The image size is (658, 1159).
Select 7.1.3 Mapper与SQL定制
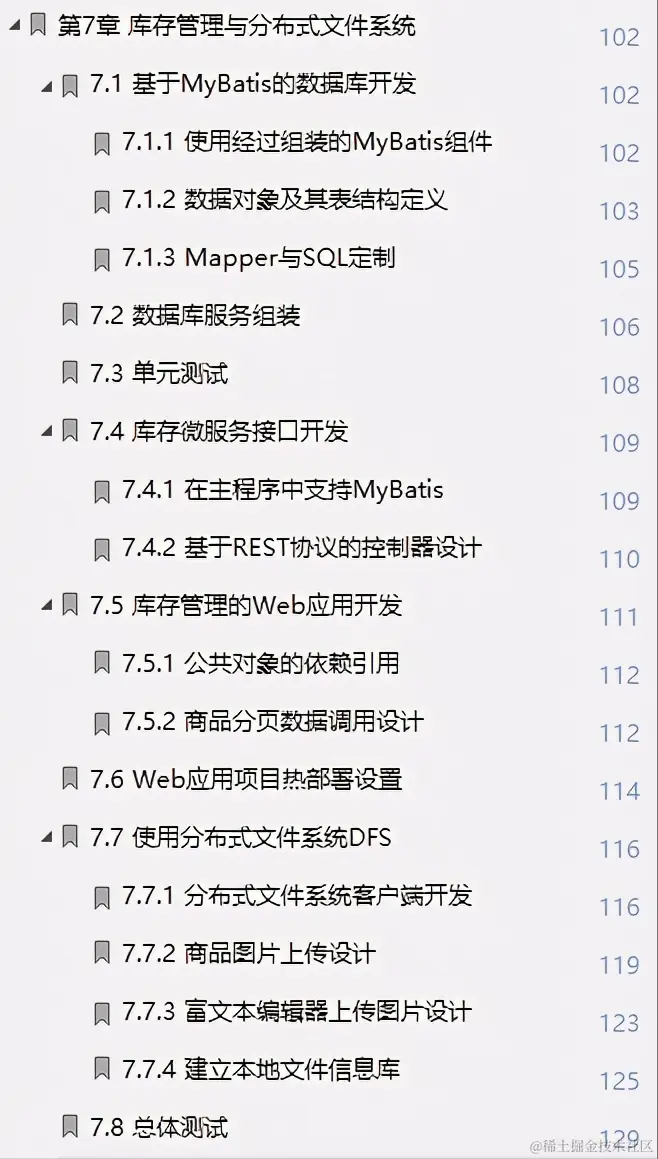259,258
